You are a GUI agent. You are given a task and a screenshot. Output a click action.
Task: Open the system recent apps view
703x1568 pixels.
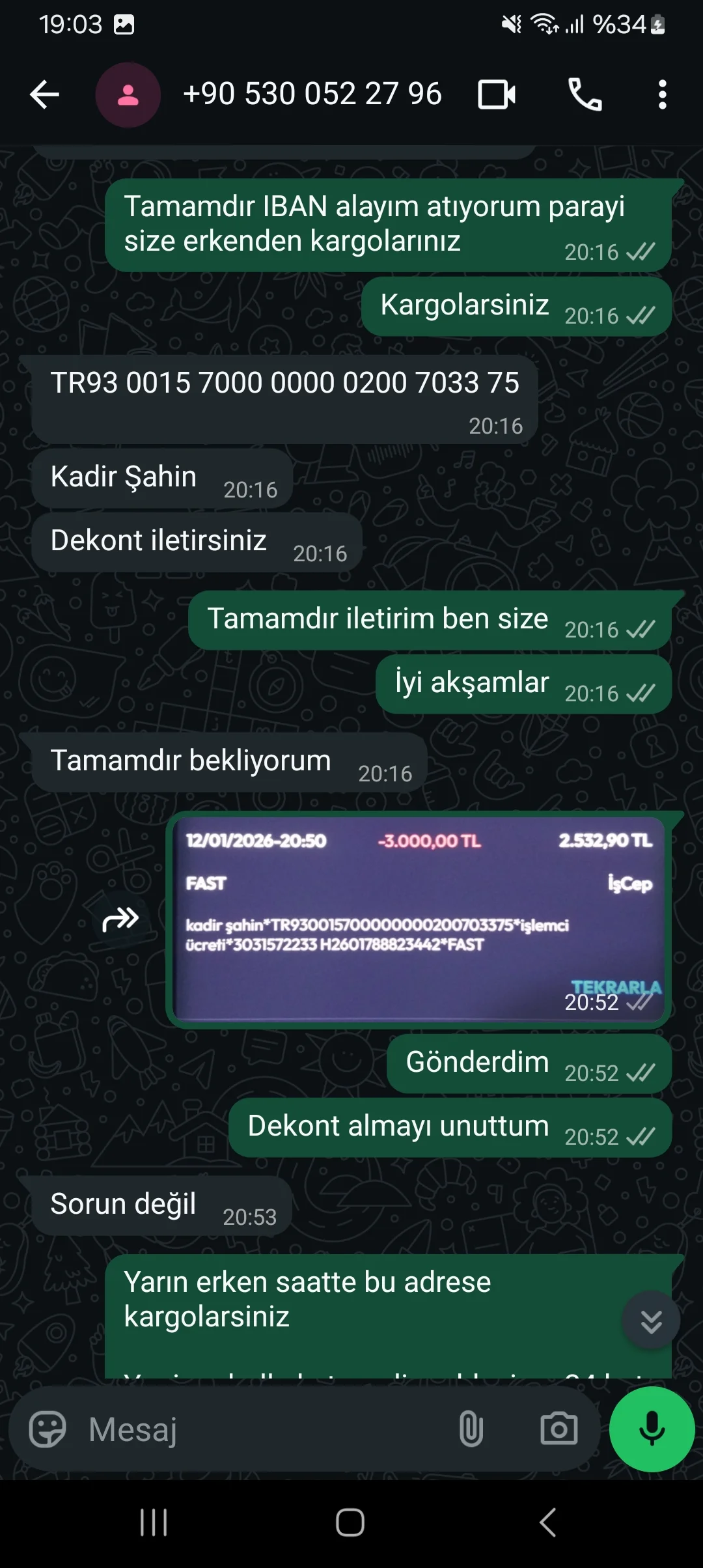pyautogui.click(x=154, y=1522)
